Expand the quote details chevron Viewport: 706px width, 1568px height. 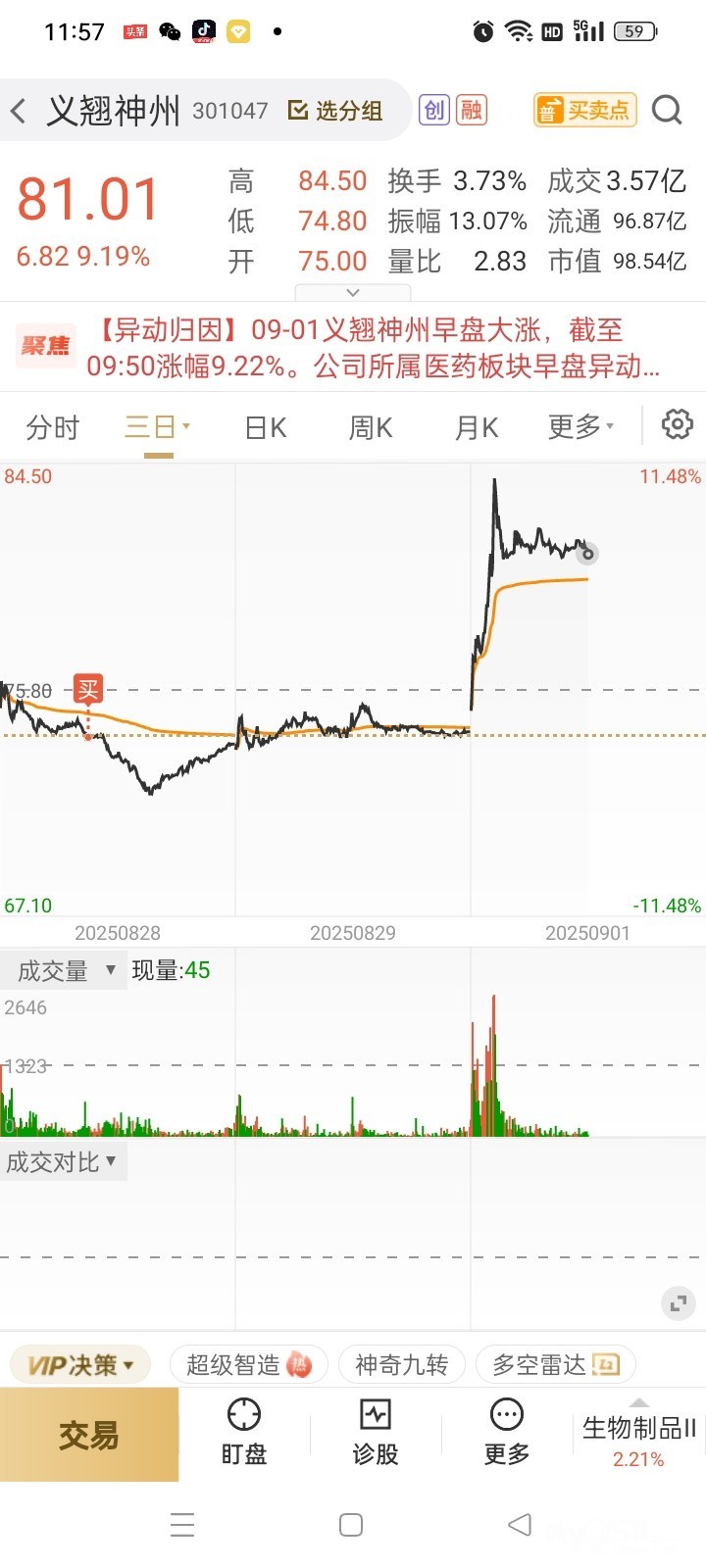[x=353, y=292]
